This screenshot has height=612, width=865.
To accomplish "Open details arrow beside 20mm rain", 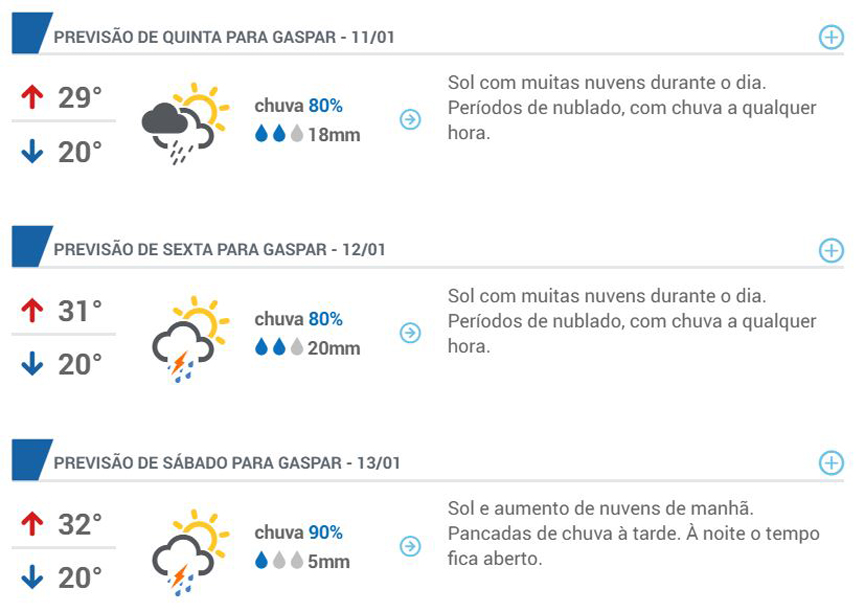I will coord(410,333).
